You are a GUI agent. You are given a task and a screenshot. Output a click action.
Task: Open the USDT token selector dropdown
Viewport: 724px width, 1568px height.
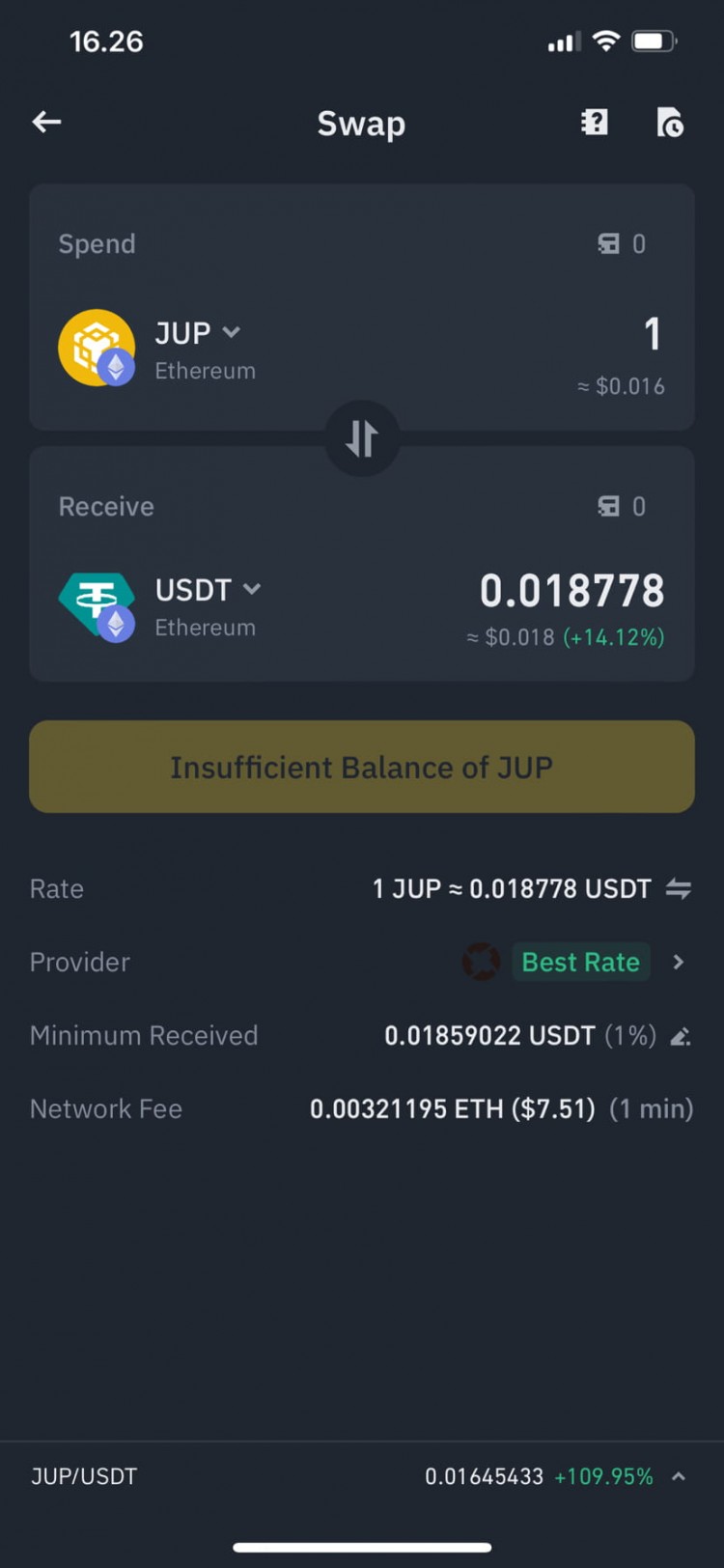click(x=252, y=589)
